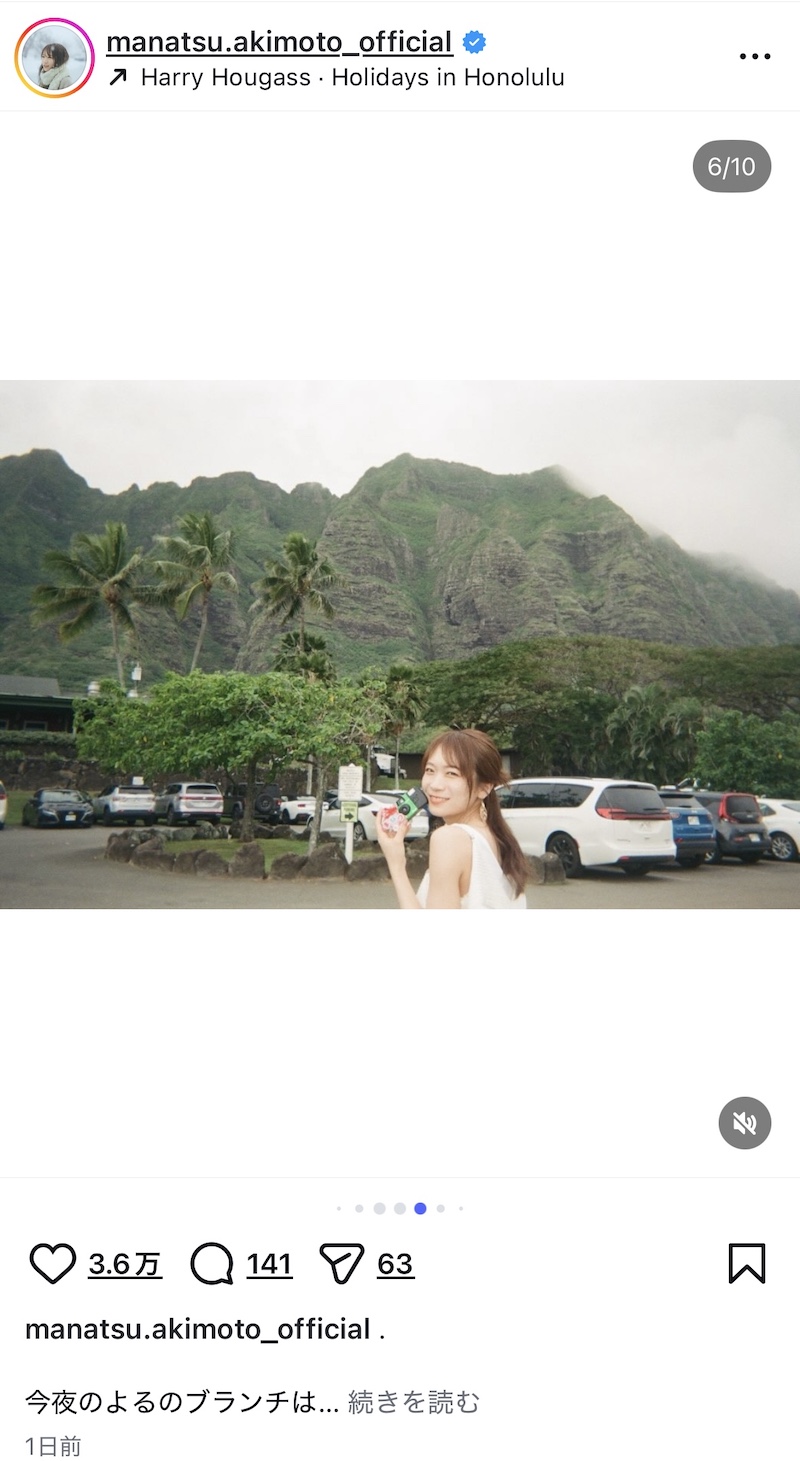Open the manatsu.akimoto_official username link in the header
Image resolution: width=800 pixels, height=1461 pixels.
pyautogui.click(x=279, y=42)
